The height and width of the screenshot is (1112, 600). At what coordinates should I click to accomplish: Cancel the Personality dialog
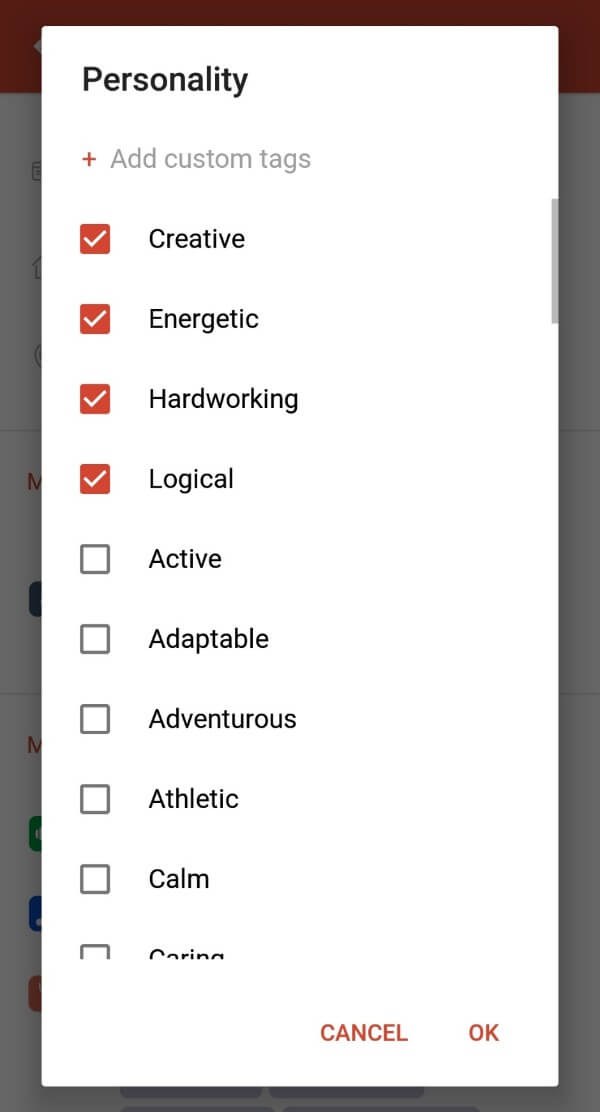pyautogui.click(x=363, y=1033)
